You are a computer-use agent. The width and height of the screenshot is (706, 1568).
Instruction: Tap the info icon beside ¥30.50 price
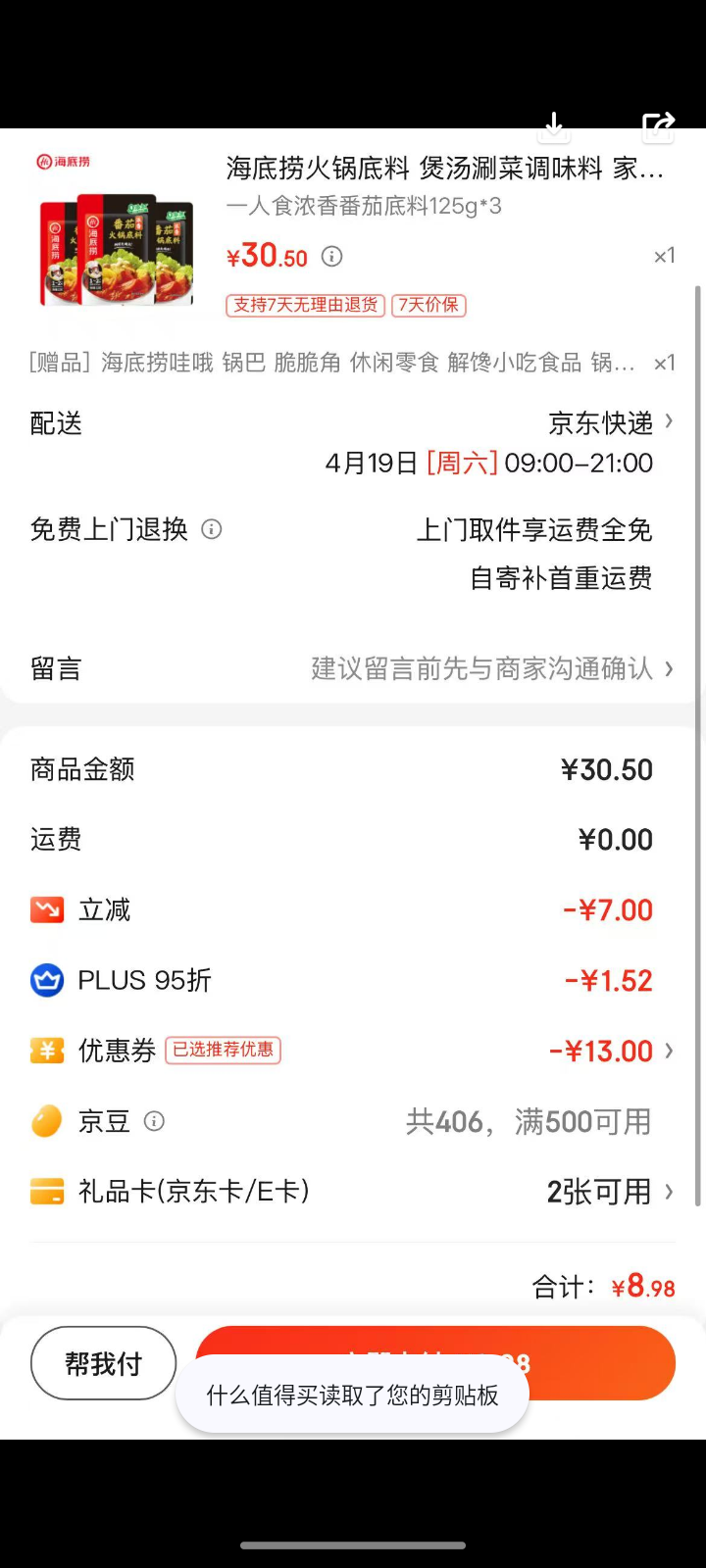point(330,257)
